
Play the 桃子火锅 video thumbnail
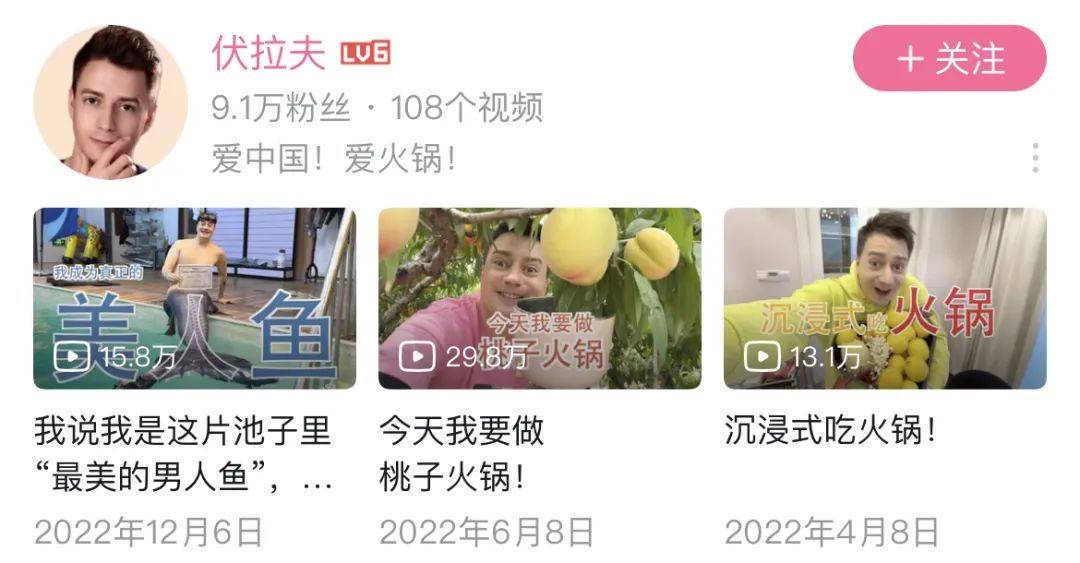tap(539, 298)
